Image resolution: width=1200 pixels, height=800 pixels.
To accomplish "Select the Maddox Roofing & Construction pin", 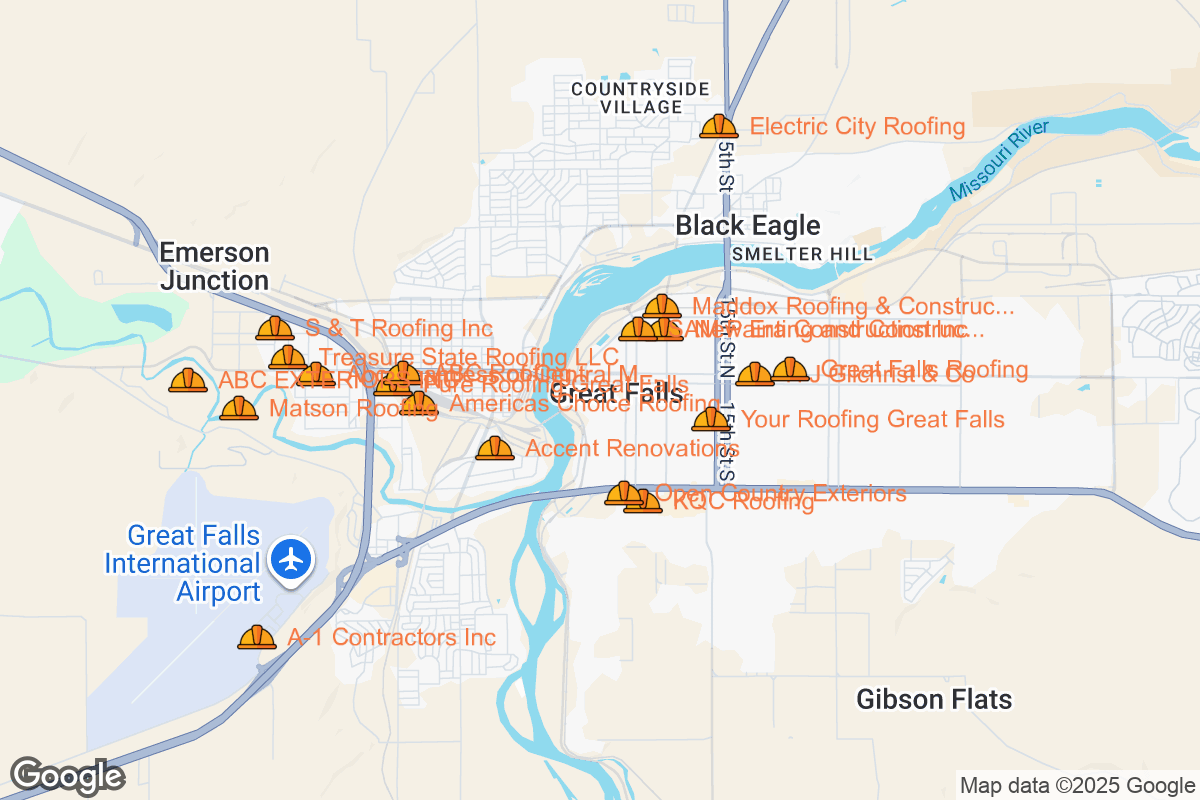I will coord(662,307).
